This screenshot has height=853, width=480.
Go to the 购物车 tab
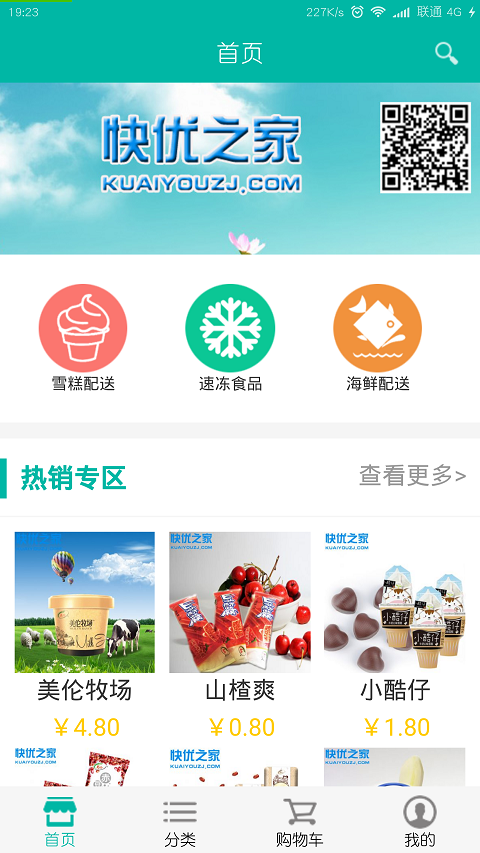point(300,821)
